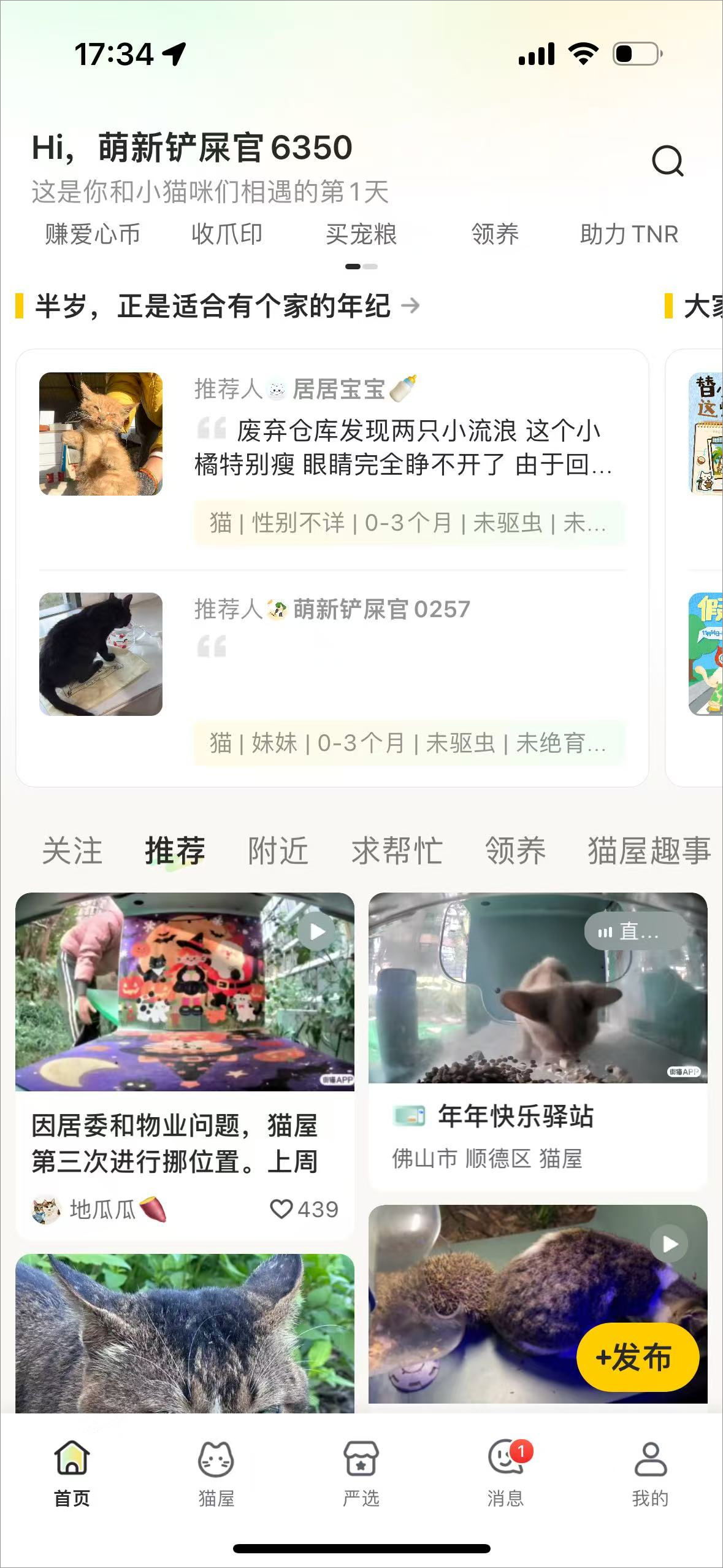Switch to the 猫屋趣事 feed tab
Viewport: 723px width, 1568px height.
coord(649,851)
